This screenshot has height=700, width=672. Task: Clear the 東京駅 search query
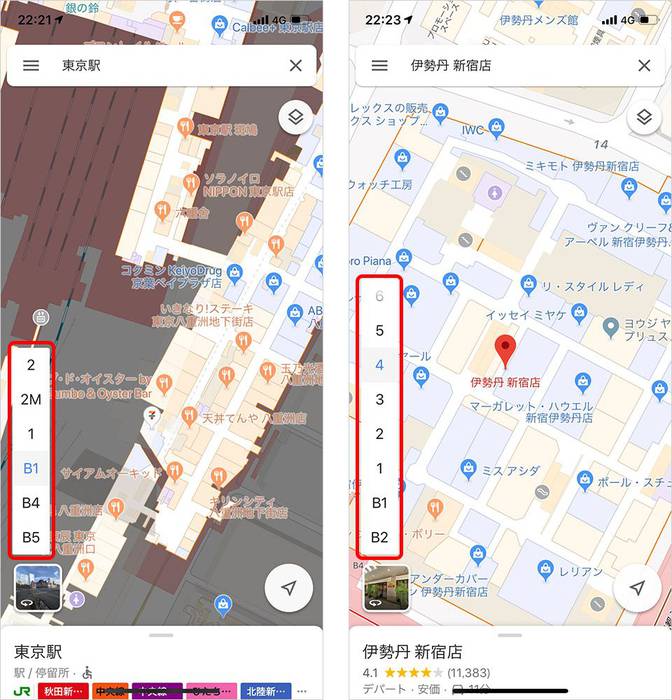pos(295,66)
